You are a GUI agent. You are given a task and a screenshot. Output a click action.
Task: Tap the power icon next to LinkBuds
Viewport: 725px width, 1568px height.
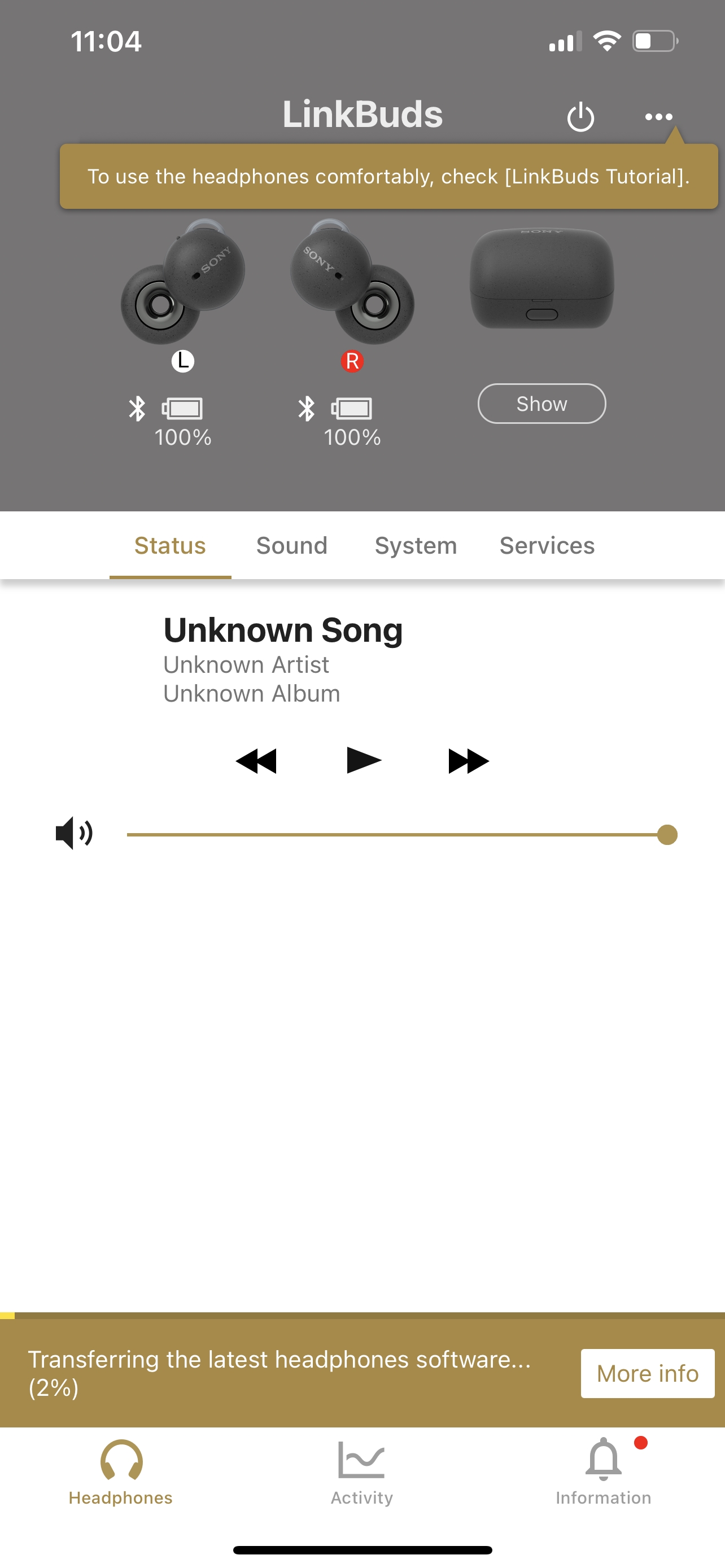pyautogui.click(x=580, y=116)
